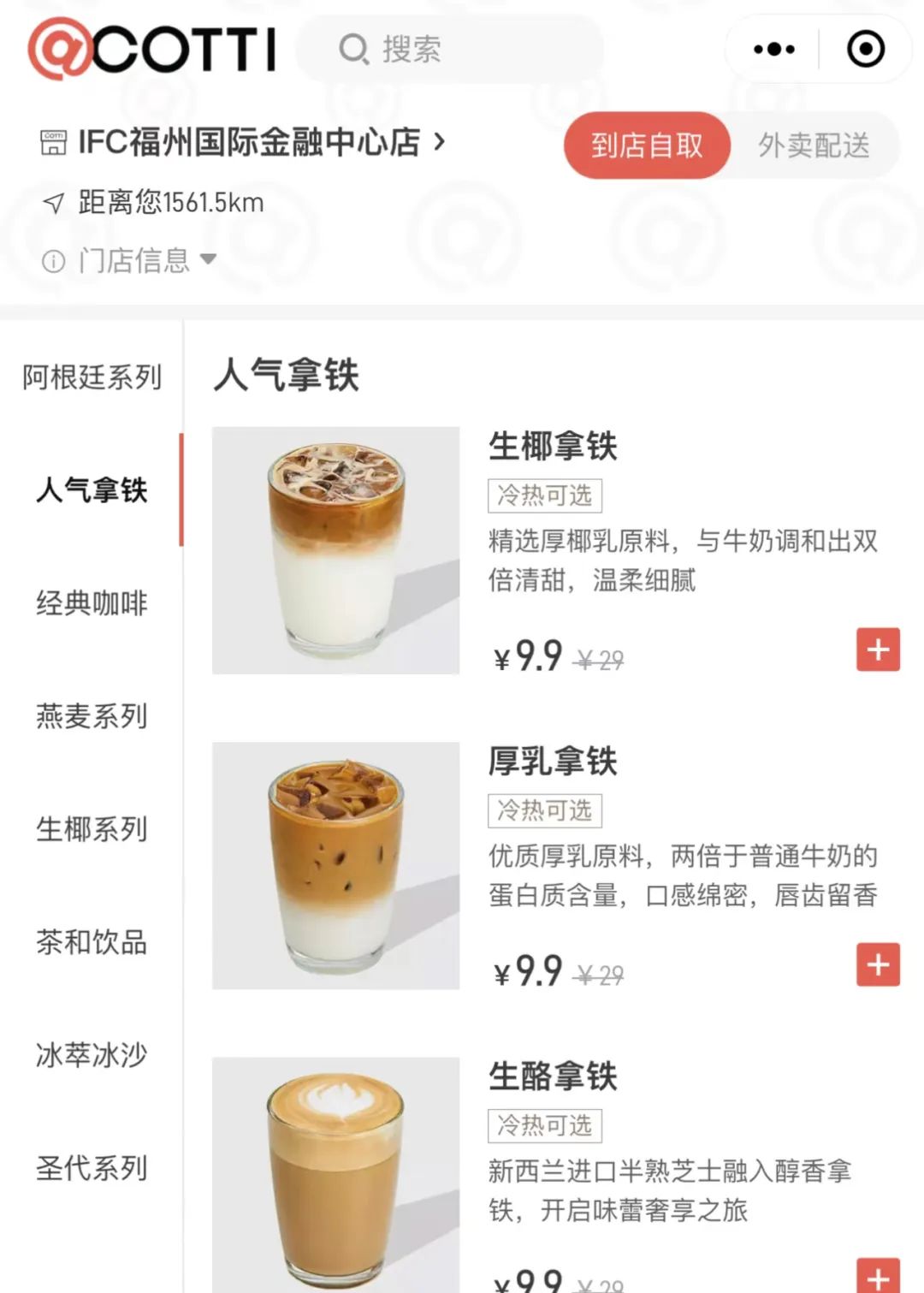Select the 人气拿铁 category
924x1293 pixels.
[92, 490]
